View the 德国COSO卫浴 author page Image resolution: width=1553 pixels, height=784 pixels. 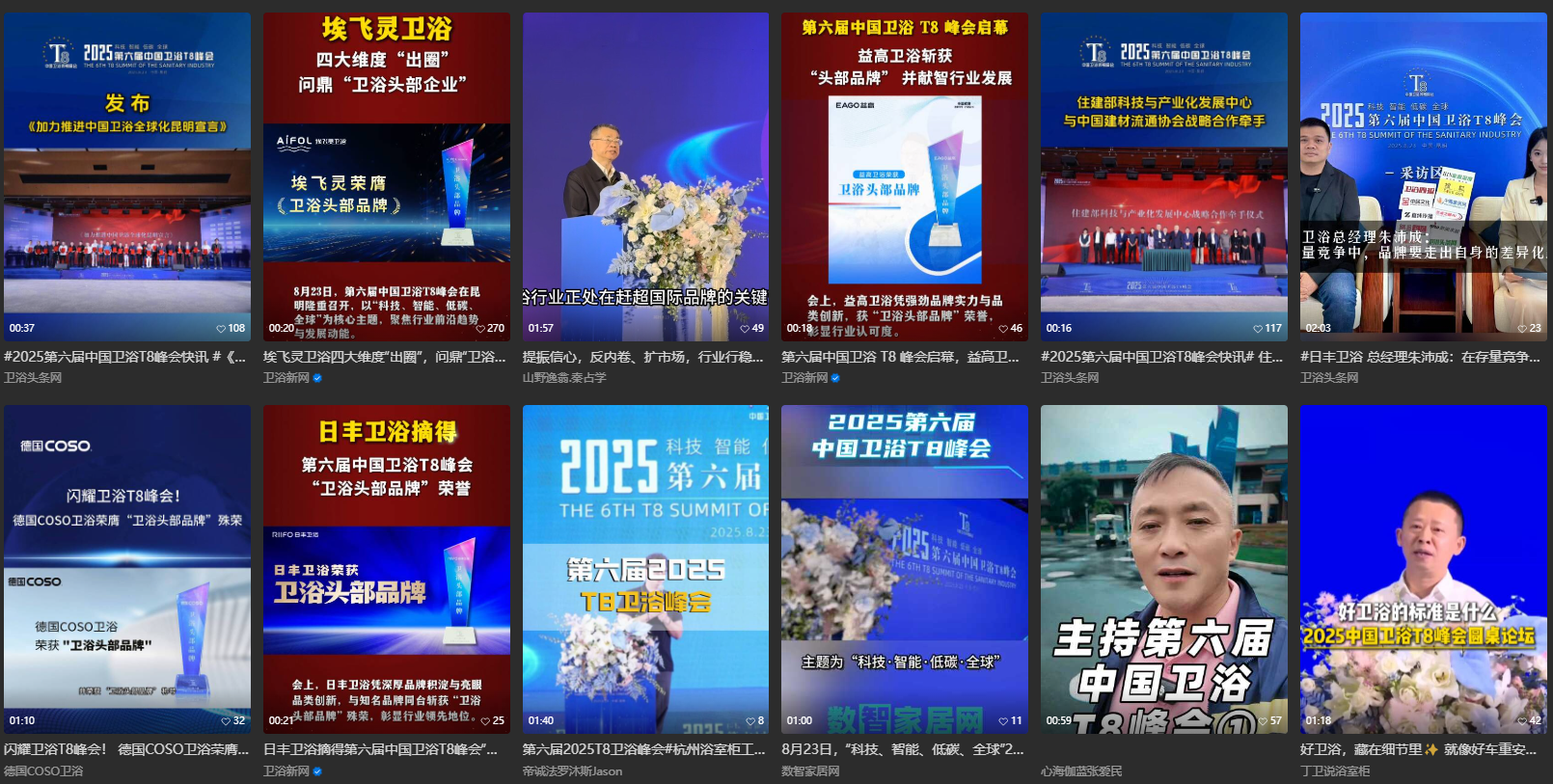click(43, 771)
